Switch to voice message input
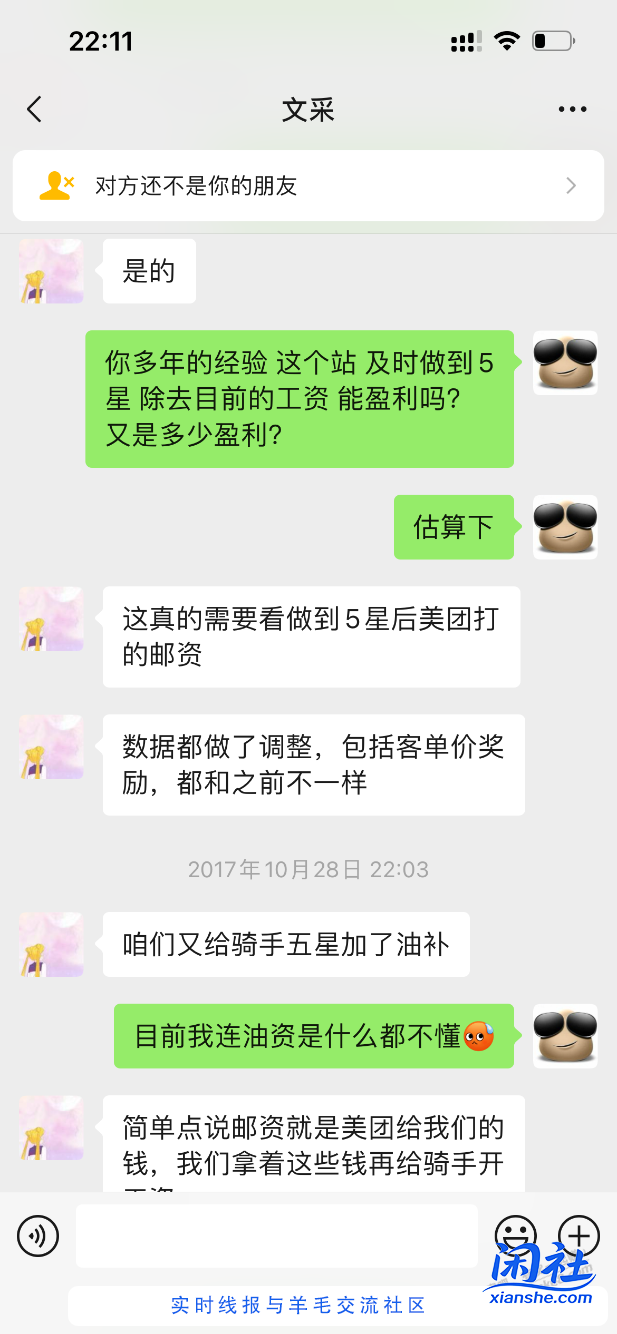Image resolution: width=617 pixels, height=1334 pixels. coord(38,1237)
